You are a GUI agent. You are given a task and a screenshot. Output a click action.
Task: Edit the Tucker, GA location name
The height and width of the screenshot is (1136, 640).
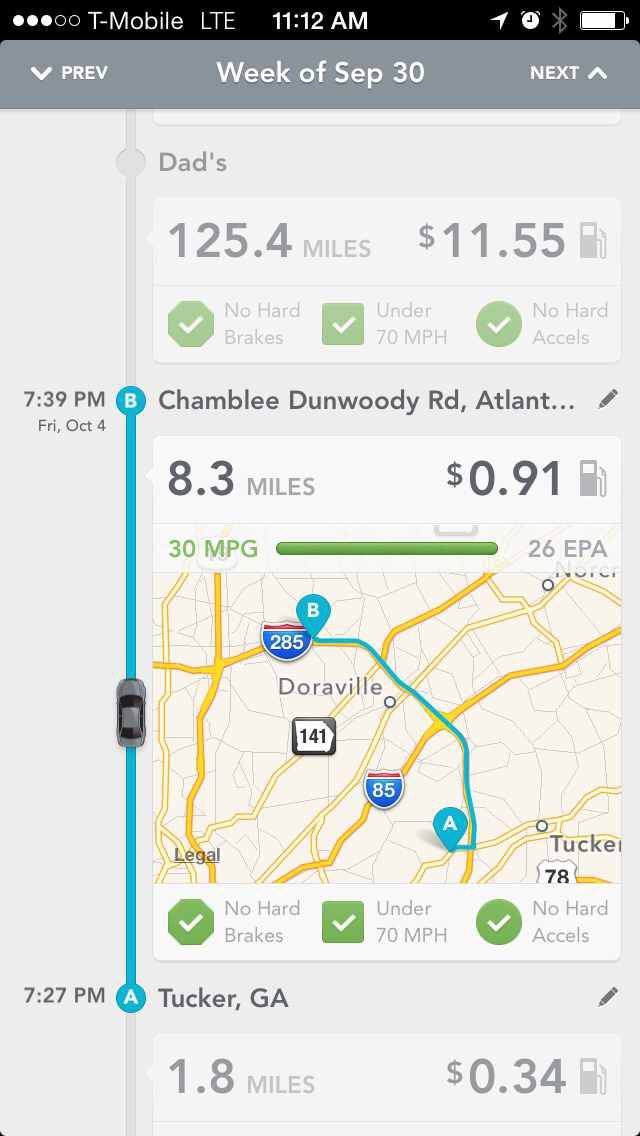pos(608,997)
